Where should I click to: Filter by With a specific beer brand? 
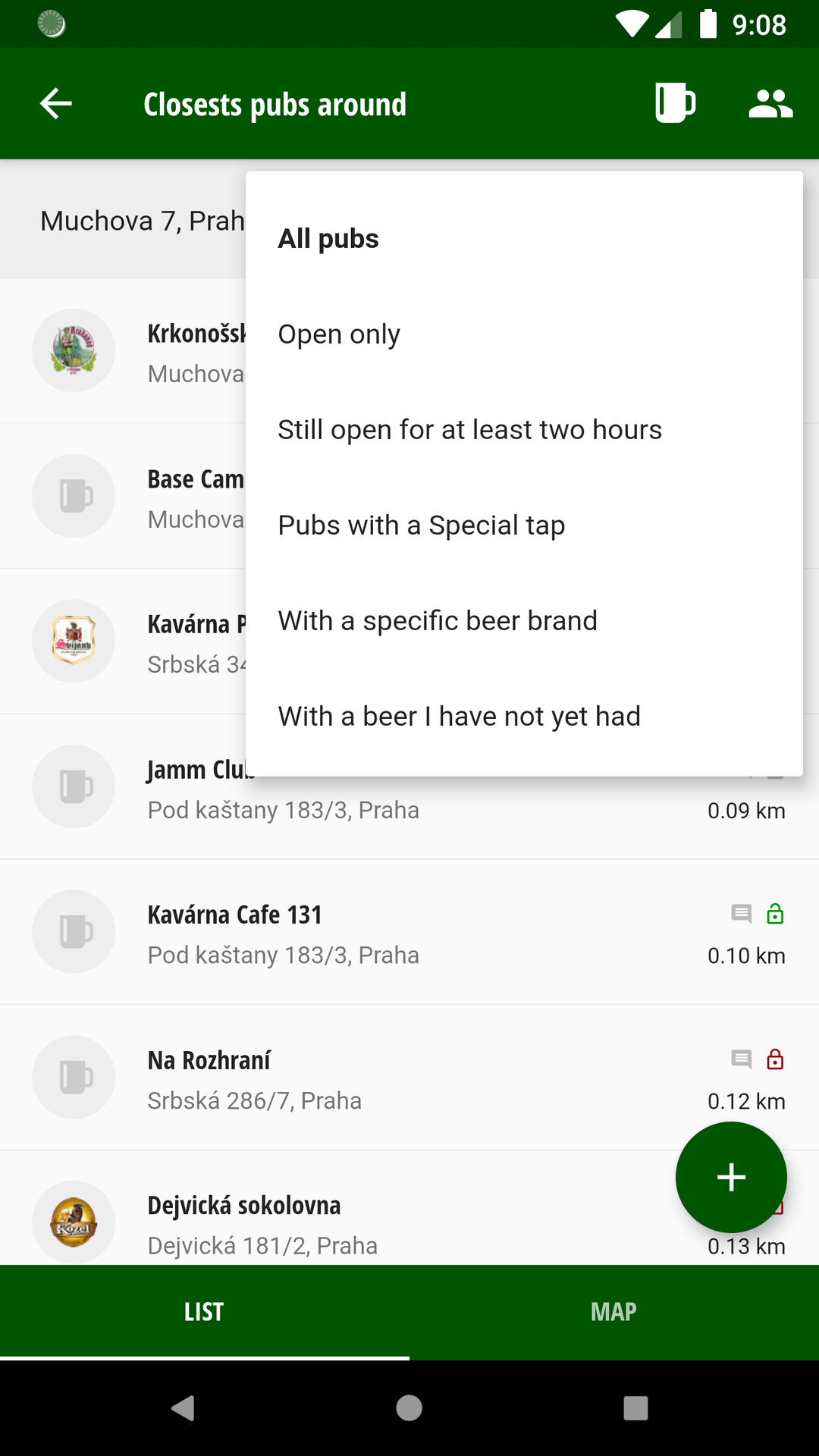(x=438, y=621)
